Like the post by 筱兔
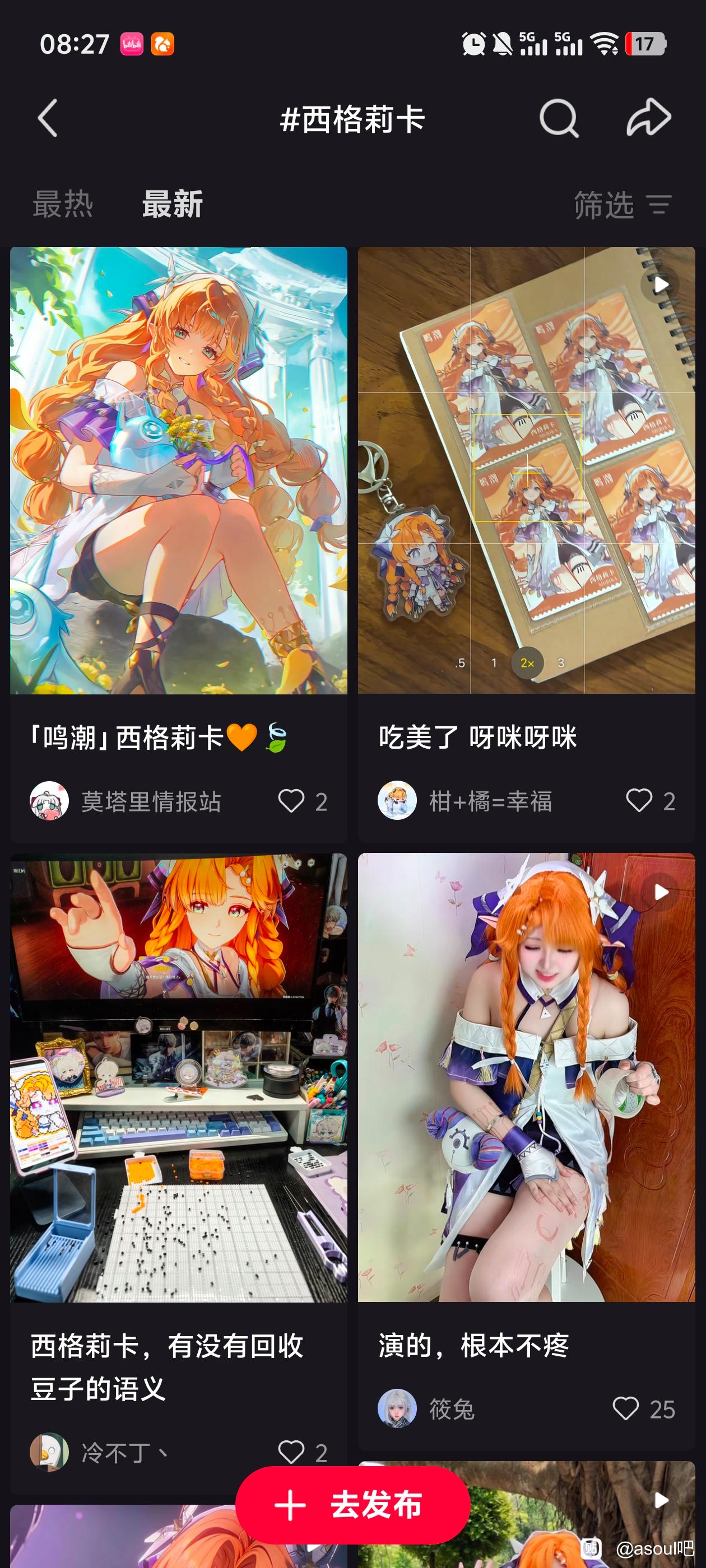Screen dimensions: 706x1568 [625, 1408]
